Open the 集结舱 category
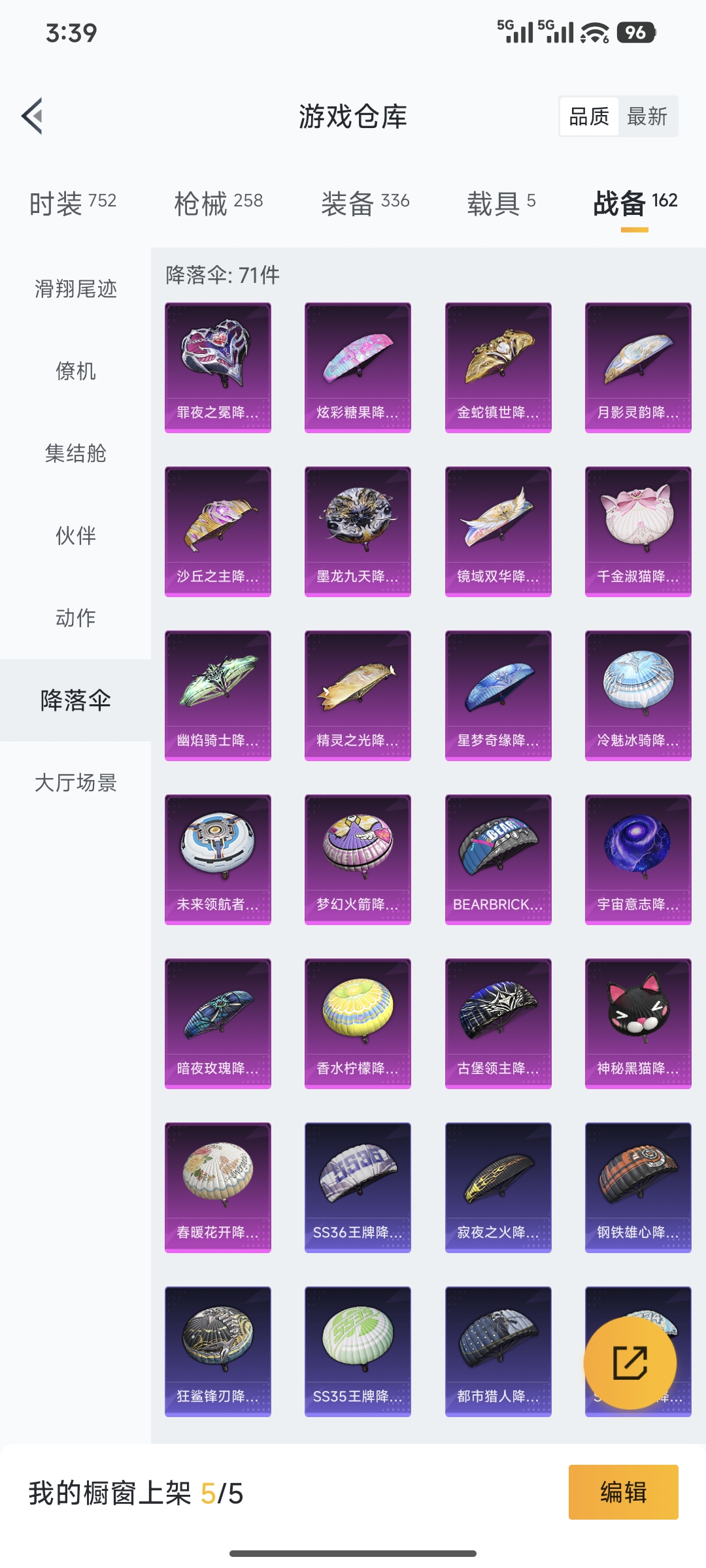The width and height of the screenshot is (706, 1568). coord(75,453)
